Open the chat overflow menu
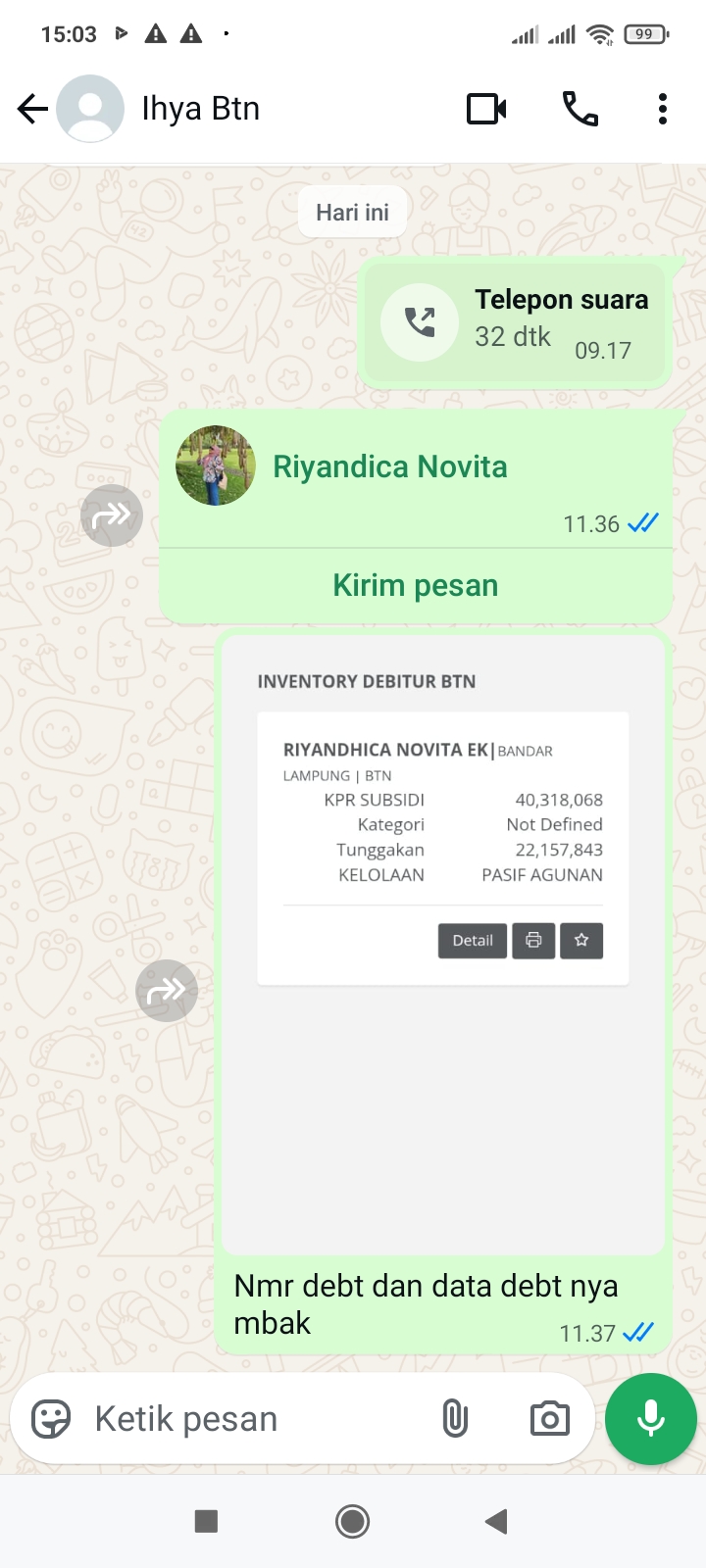Screen dimensions: 706x1568 tap(663, 109)
